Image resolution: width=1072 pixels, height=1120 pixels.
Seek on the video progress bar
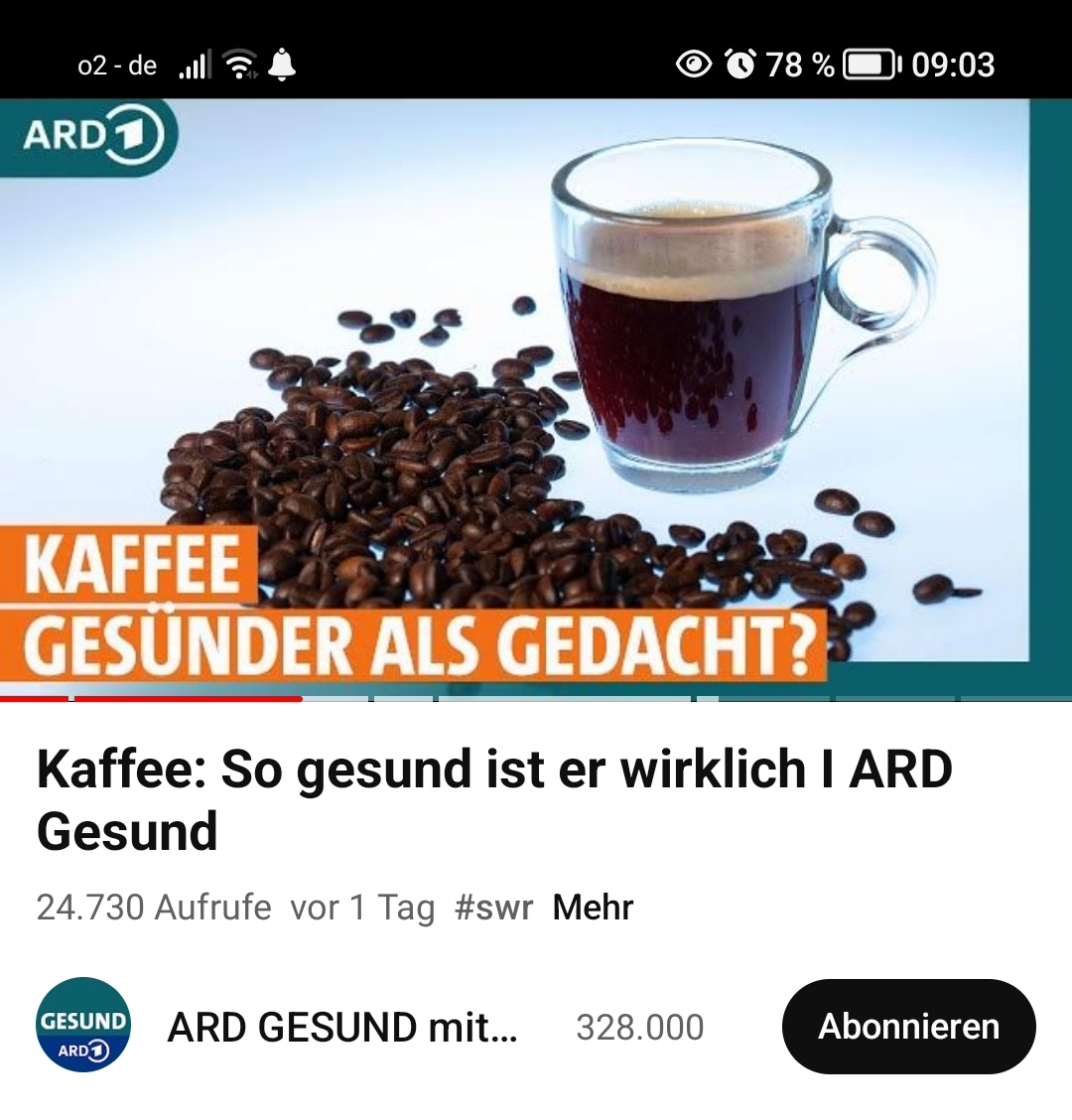pyautogui.click(x=536, y=699)
